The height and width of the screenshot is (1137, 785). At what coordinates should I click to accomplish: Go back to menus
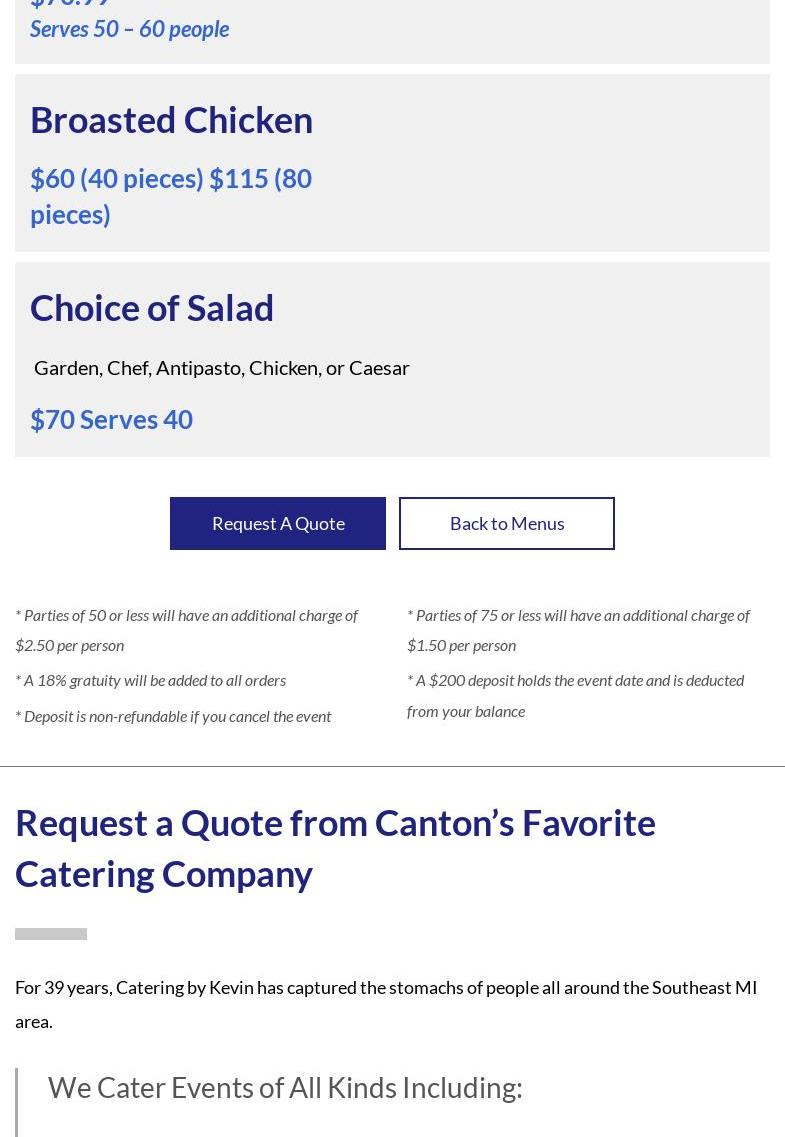point(507,523)
